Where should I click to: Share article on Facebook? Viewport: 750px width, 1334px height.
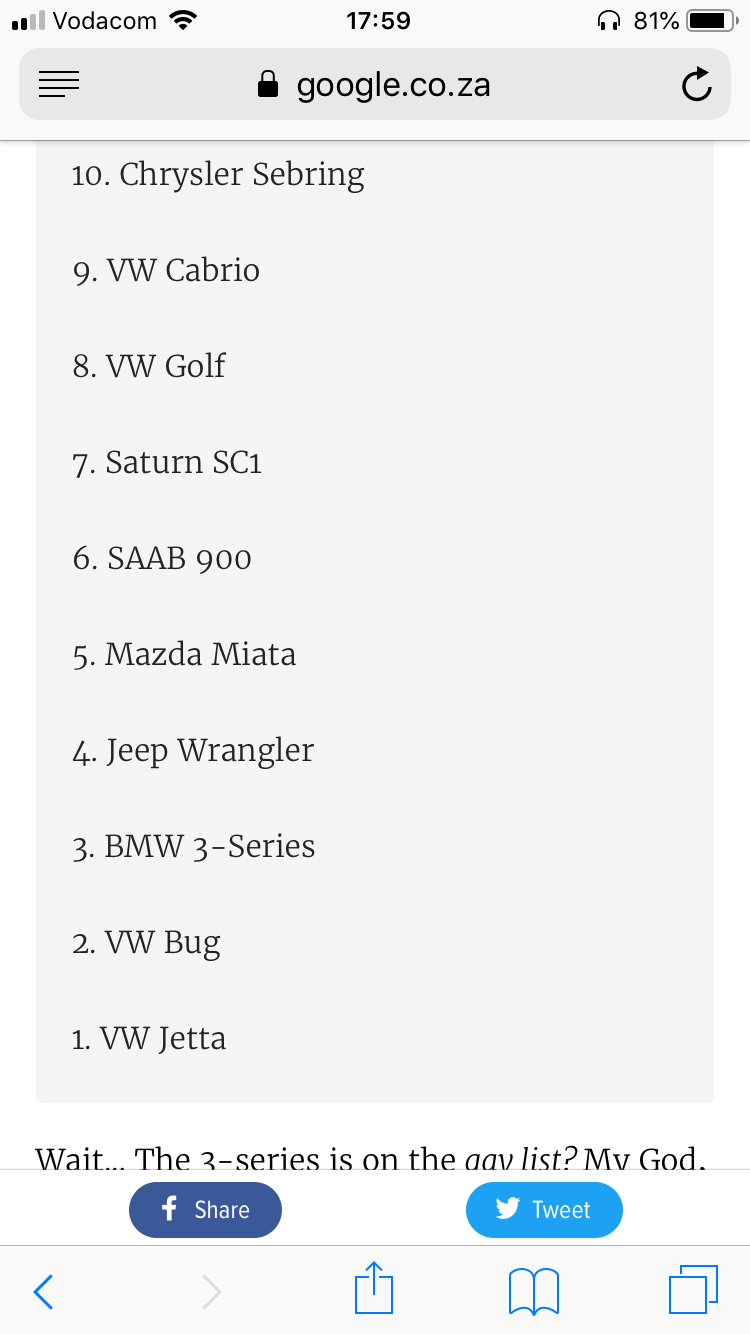(x=205, y=1210)
